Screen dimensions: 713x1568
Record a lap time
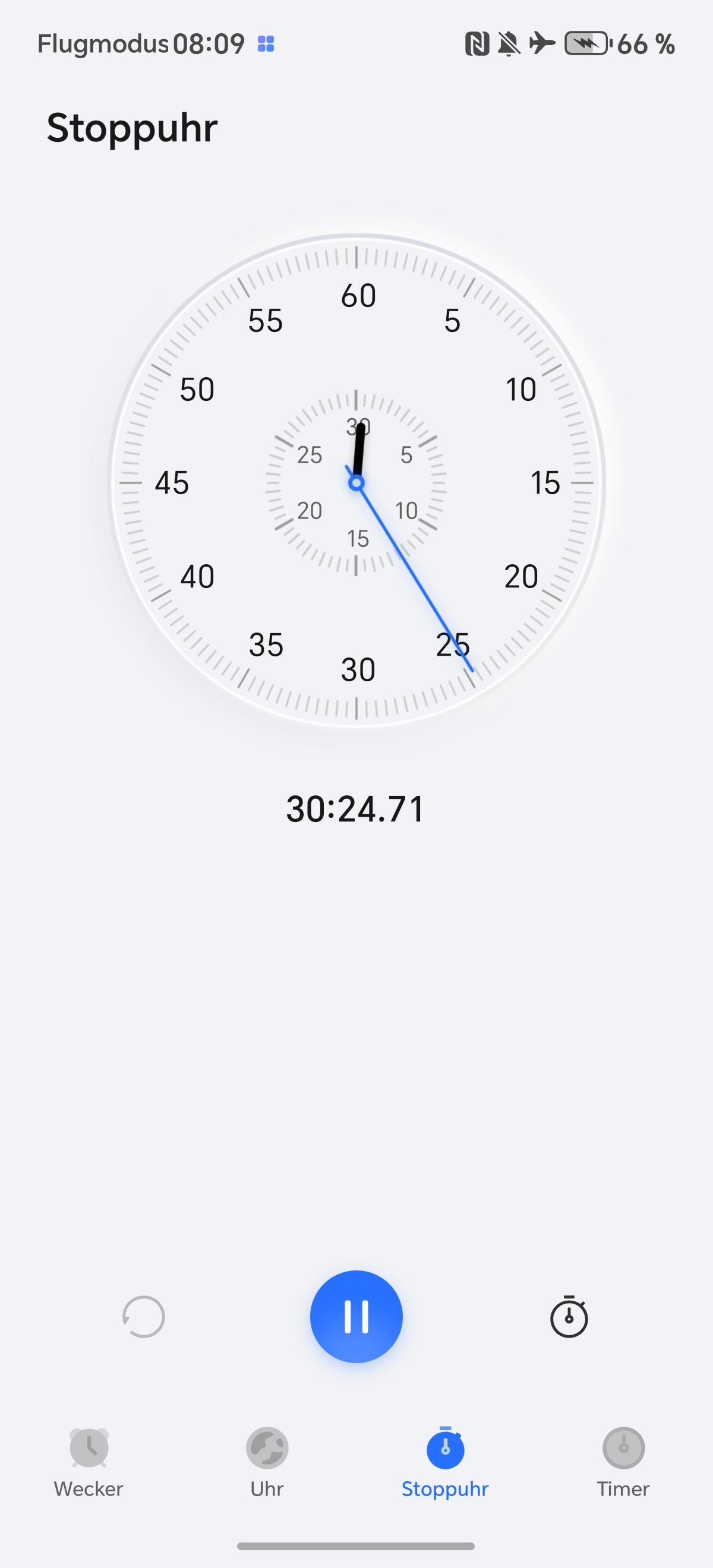(x=569, y=1317)
